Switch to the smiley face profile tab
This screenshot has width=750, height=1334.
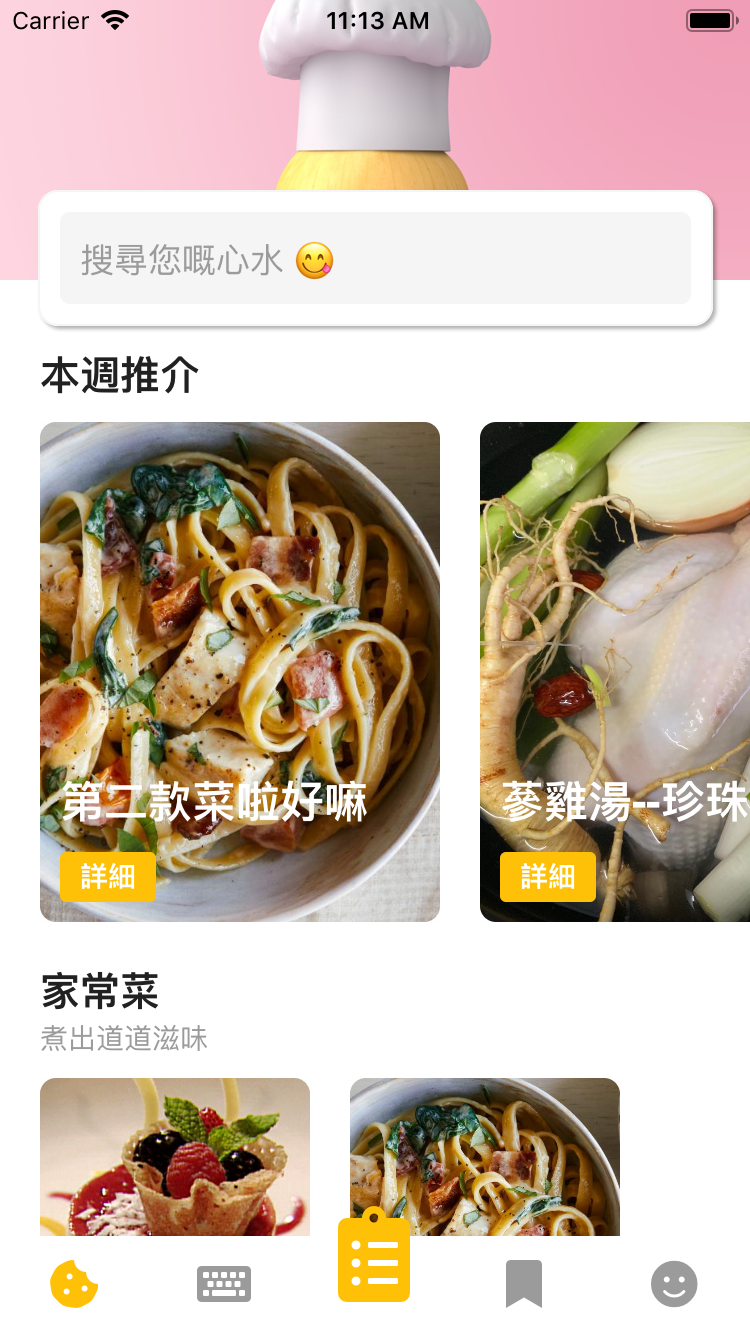[x=674, y=1284]
